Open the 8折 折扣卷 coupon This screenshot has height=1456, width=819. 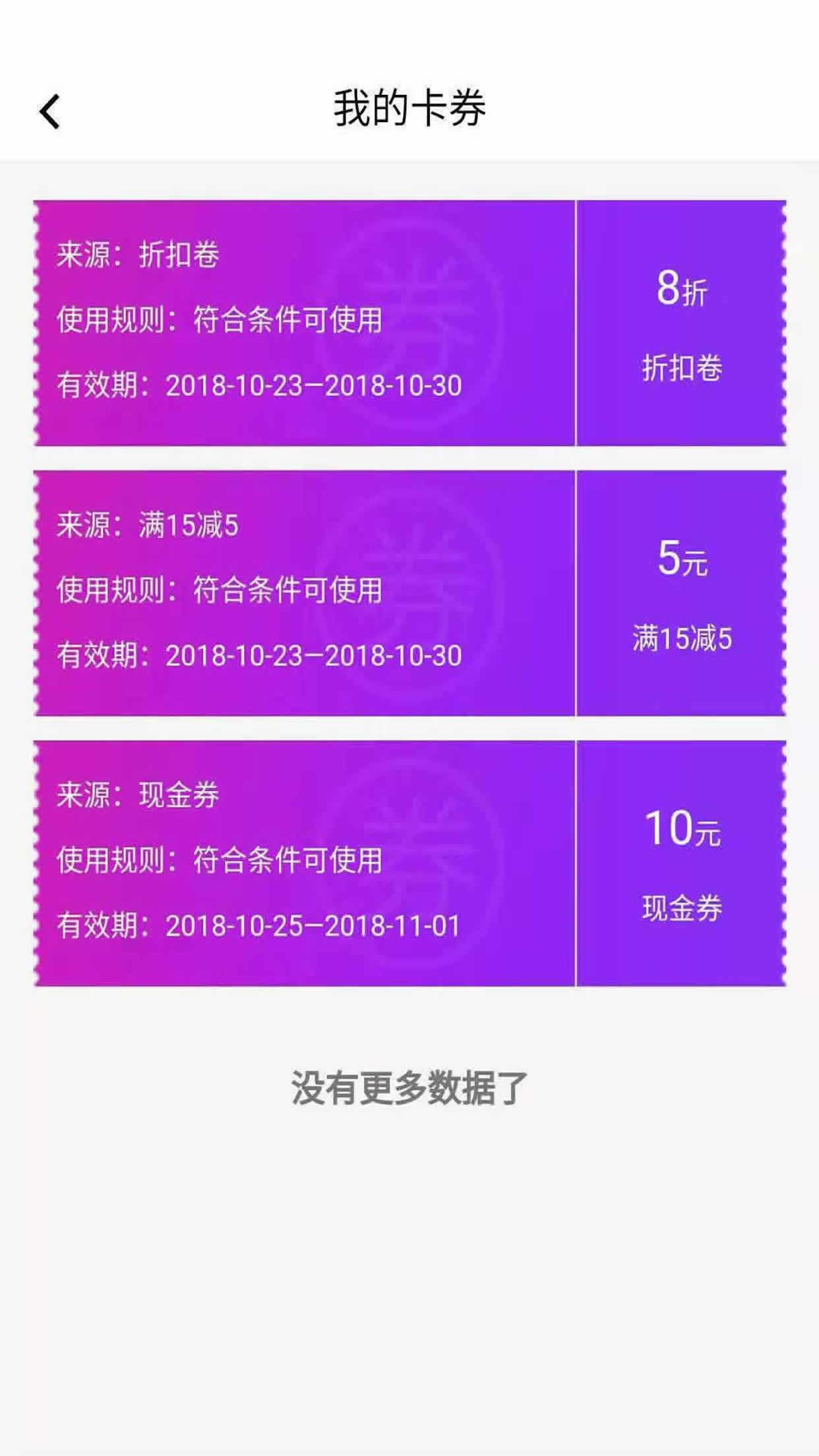[x=409, y=323]
